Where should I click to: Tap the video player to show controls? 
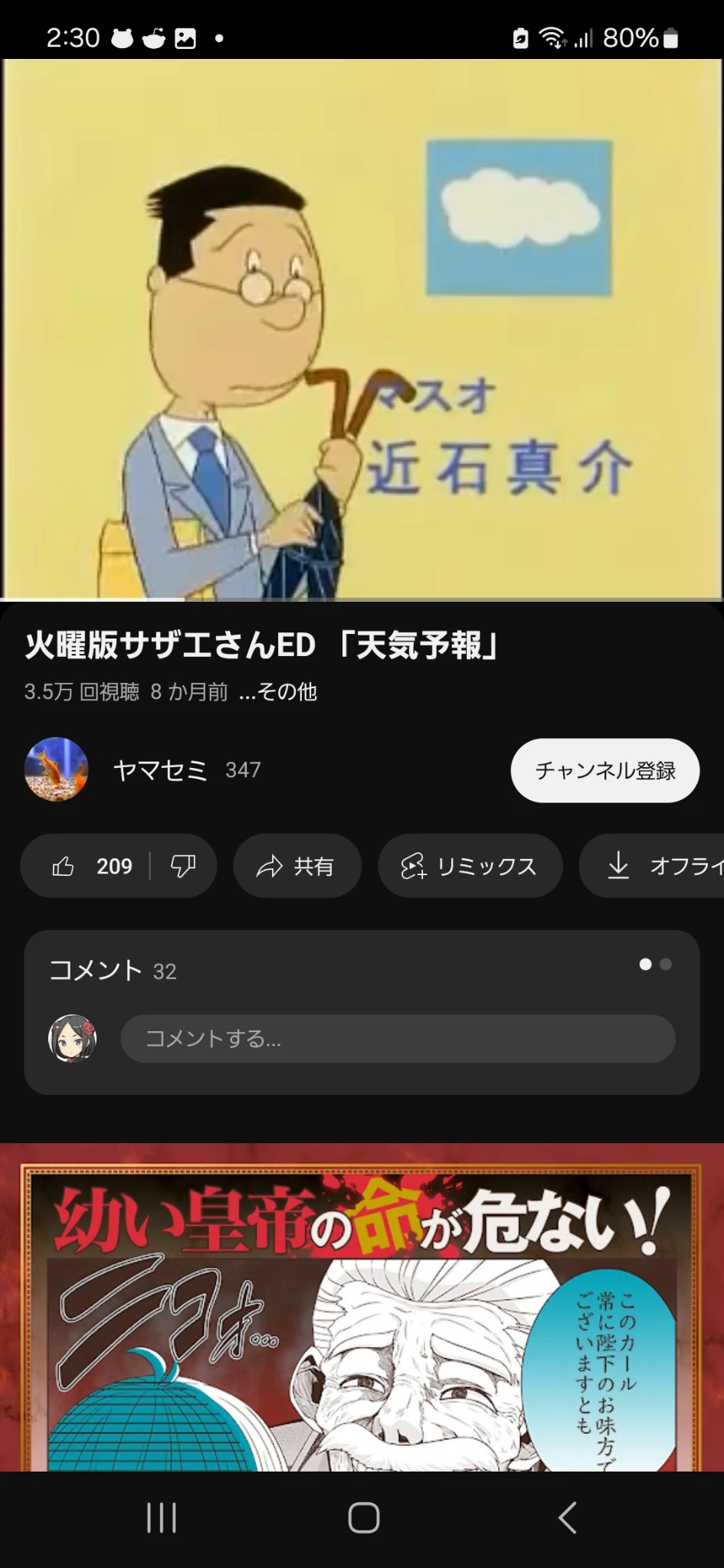point(362,329)
